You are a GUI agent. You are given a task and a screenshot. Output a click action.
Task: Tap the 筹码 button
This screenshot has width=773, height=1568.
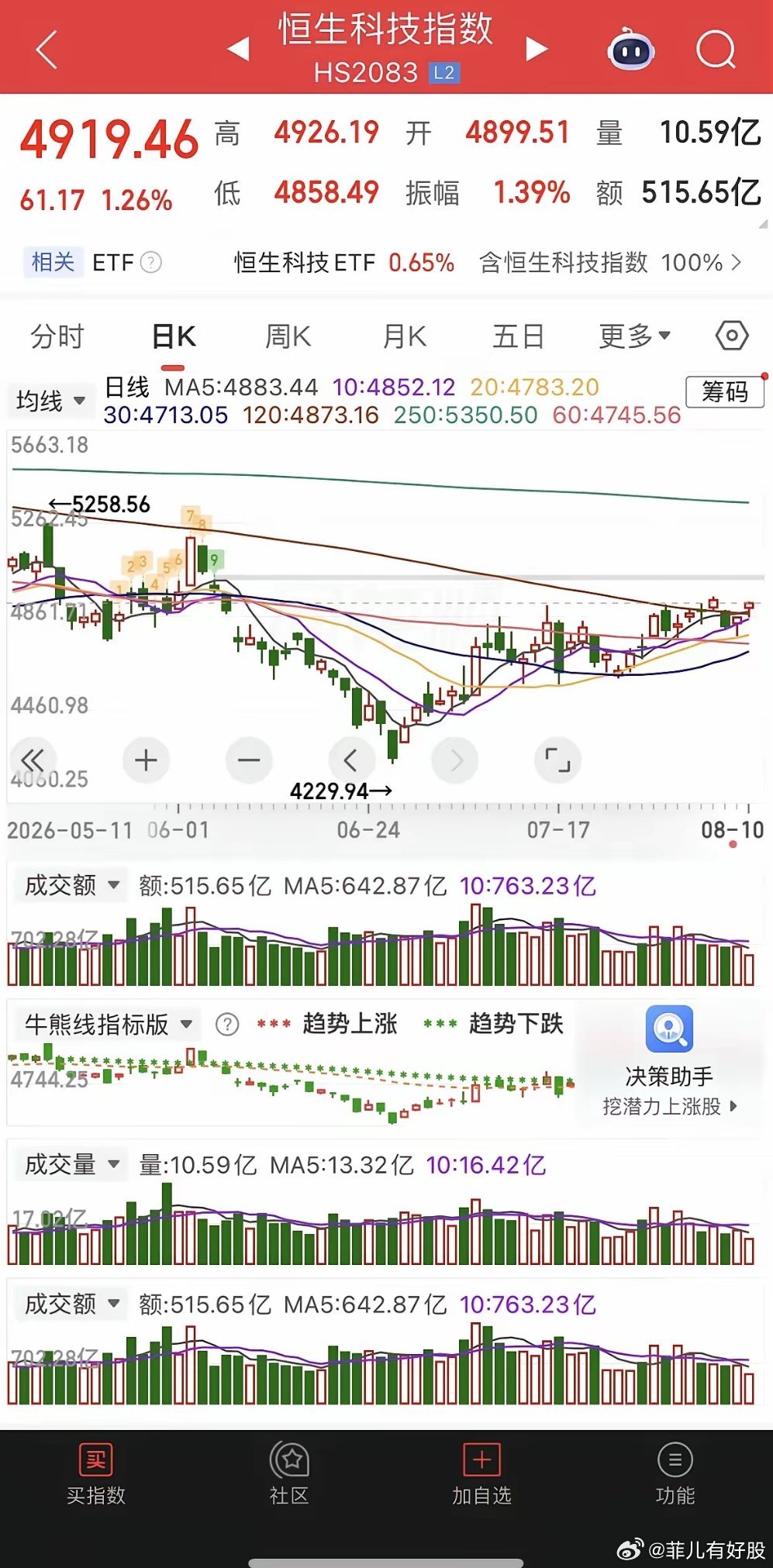725,392
